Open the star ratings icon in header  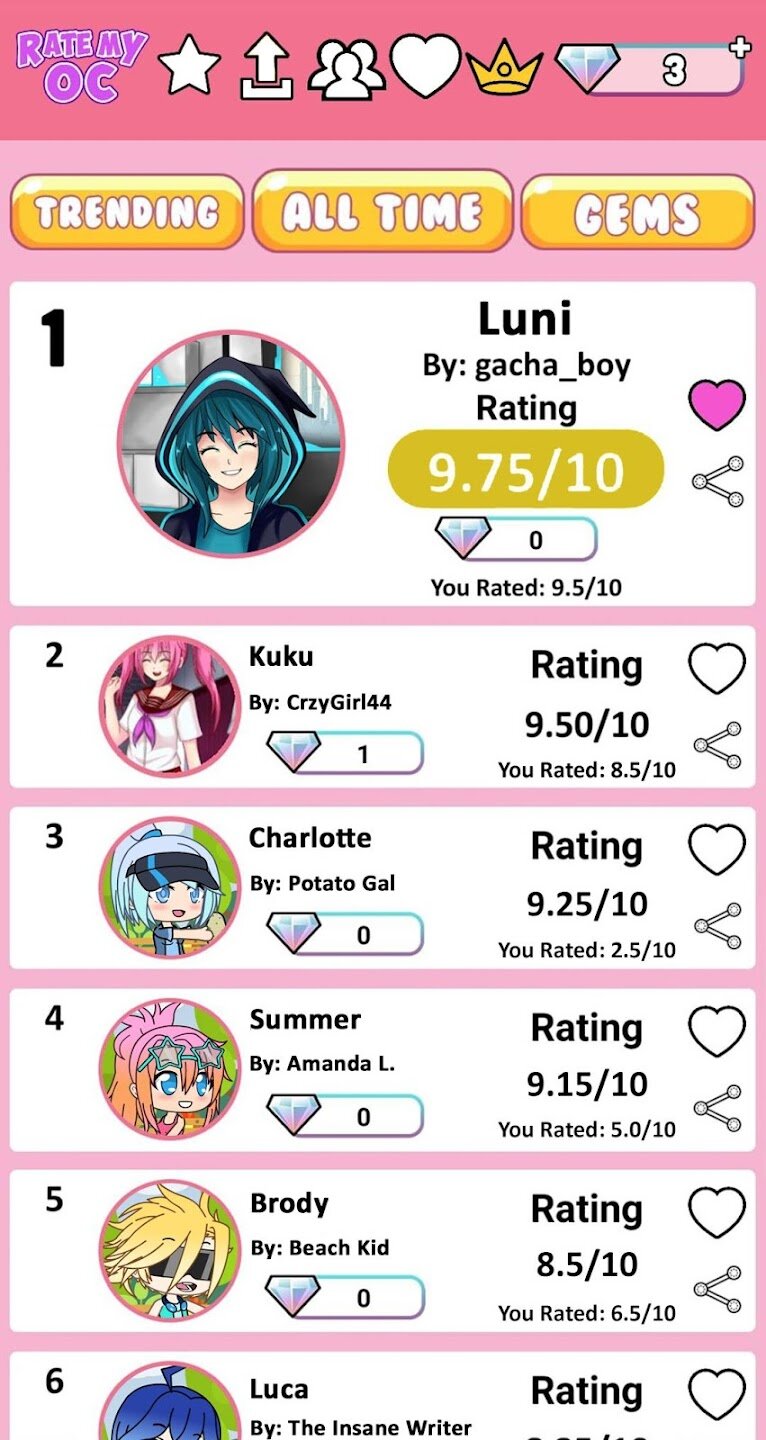click(x=190, y=66)
